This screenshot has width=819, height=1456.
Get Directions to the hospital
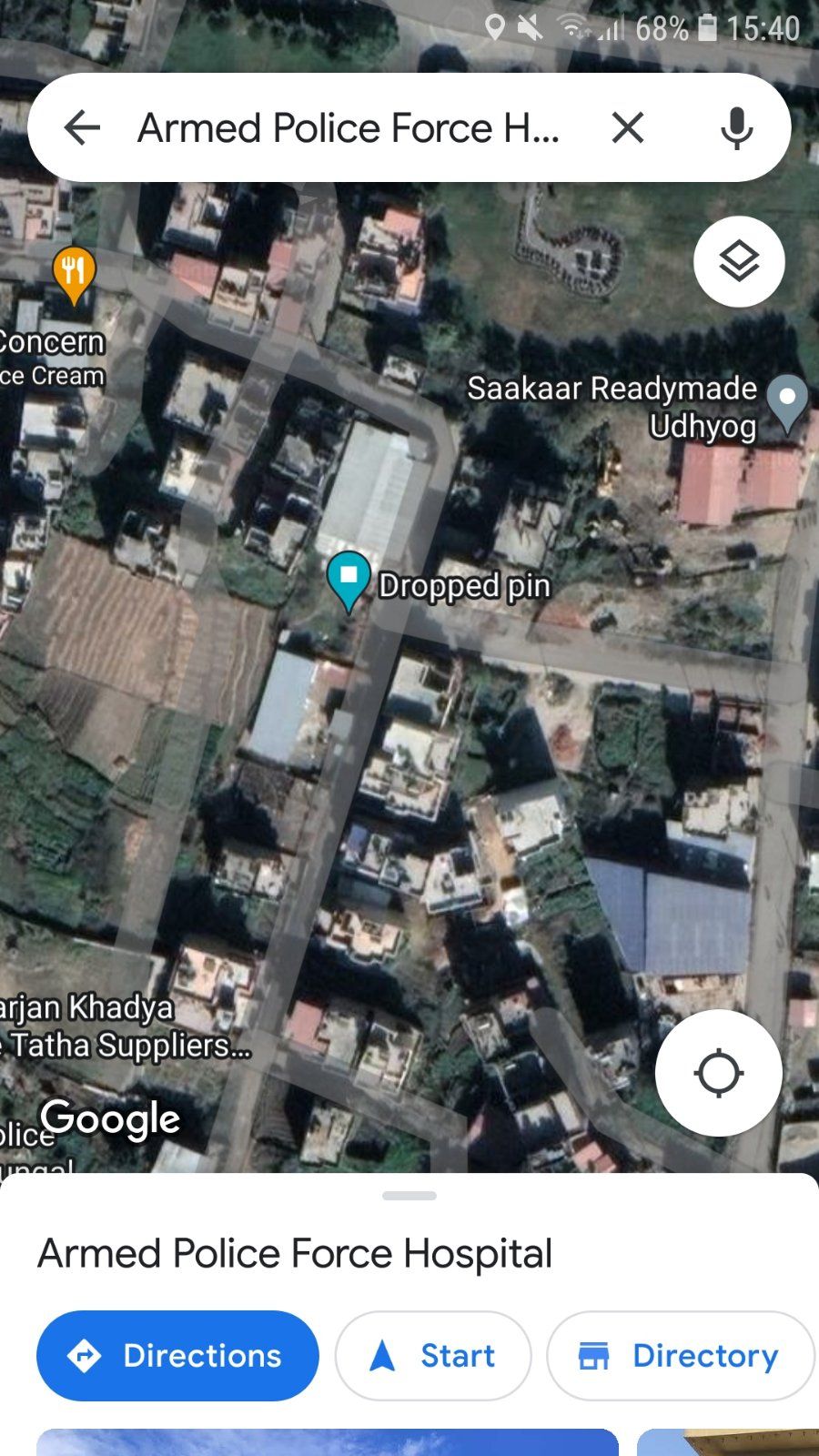(177, 1356)
